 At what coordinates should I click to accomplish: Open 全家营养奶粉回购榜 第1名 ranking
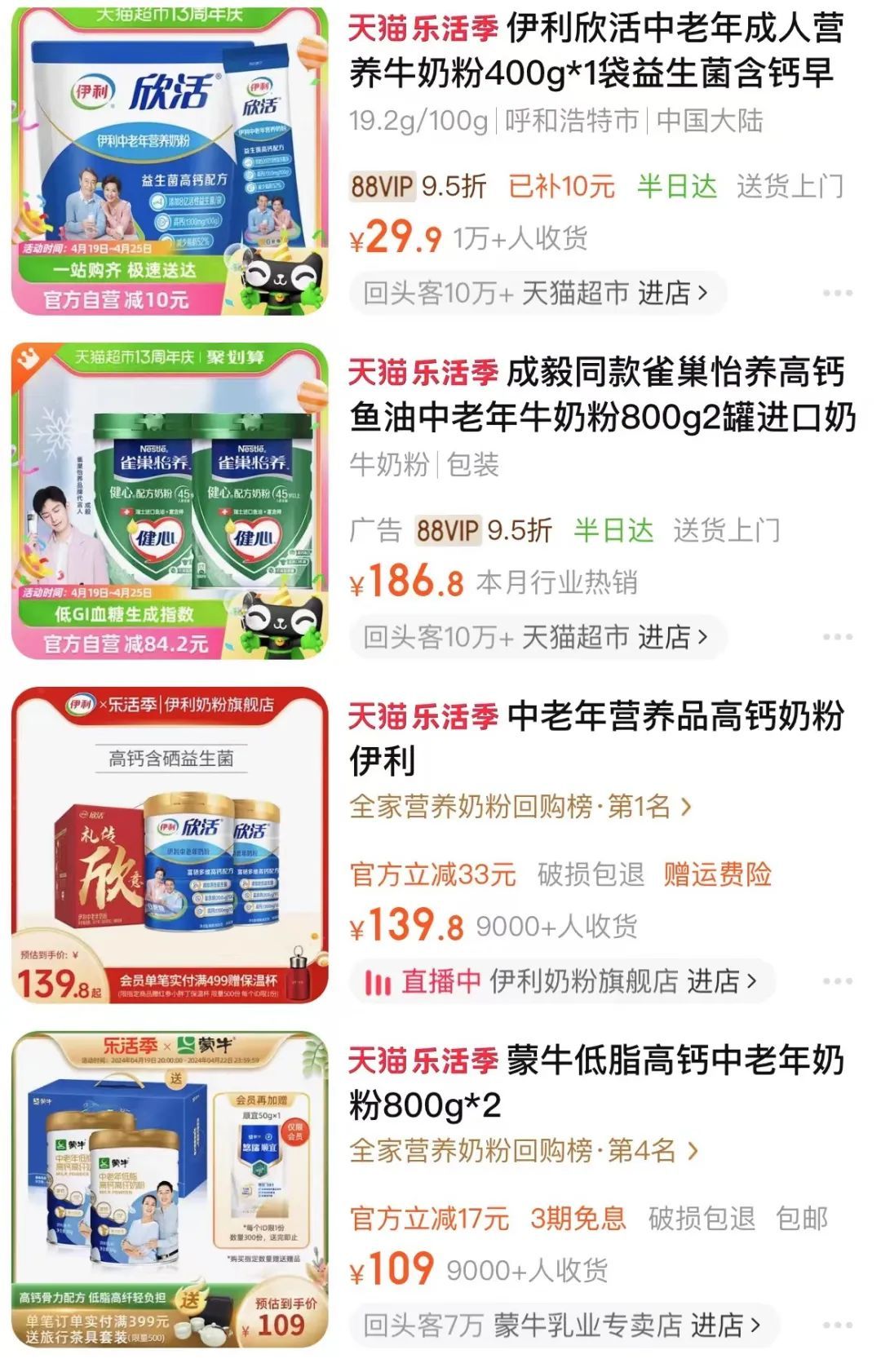tap(520, 808)
